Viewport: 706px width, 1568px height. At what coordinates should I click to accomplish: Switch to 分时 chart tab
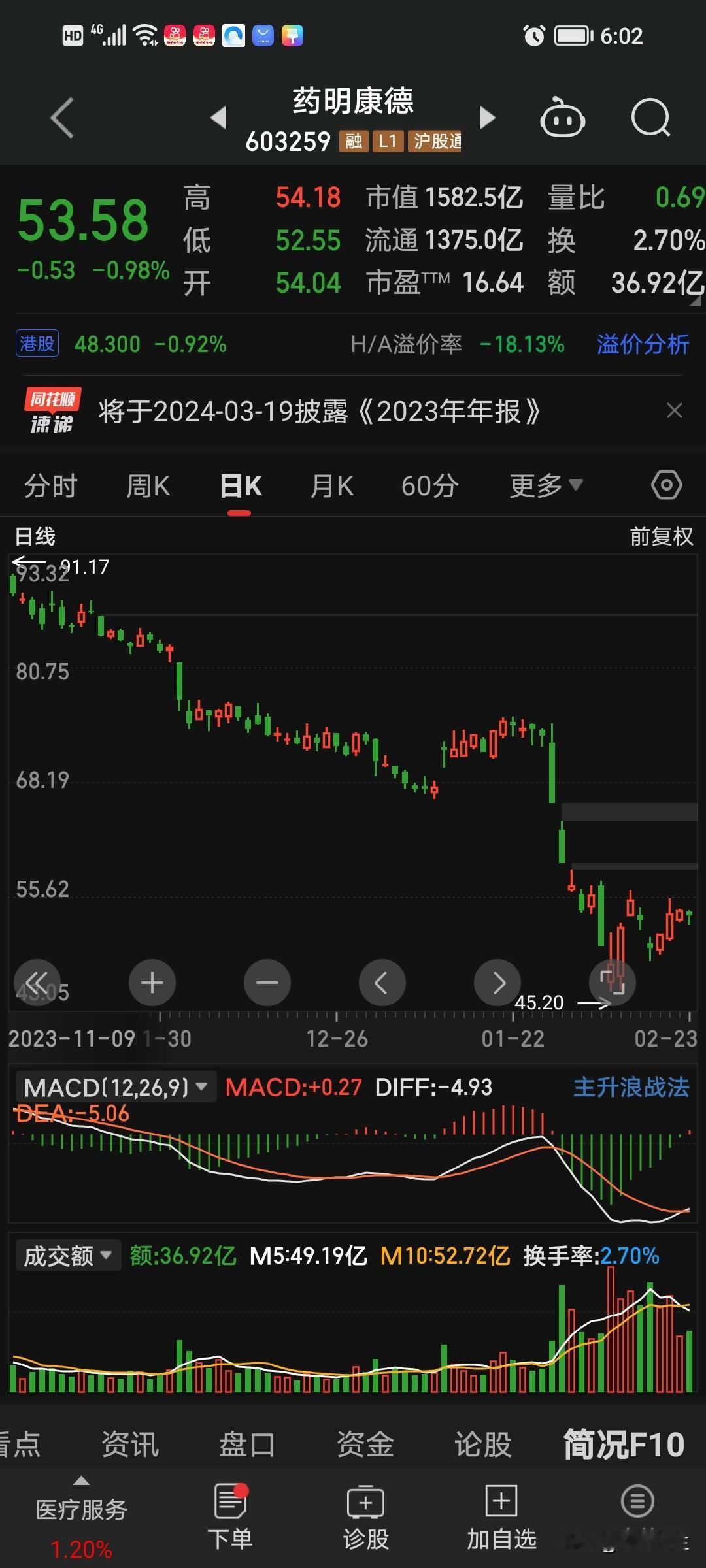point(51,486)
